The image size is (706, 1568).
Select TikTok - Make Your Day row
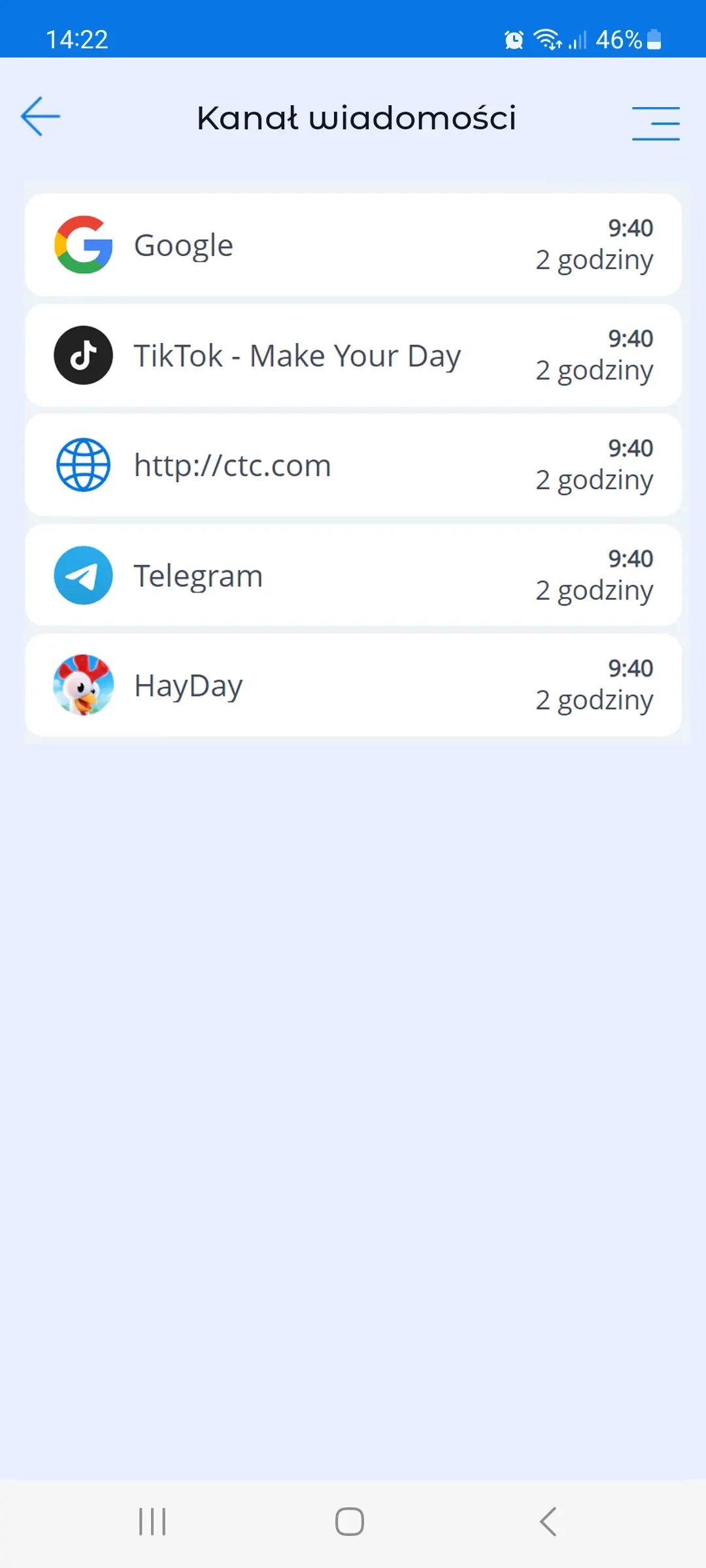point(353,355)
